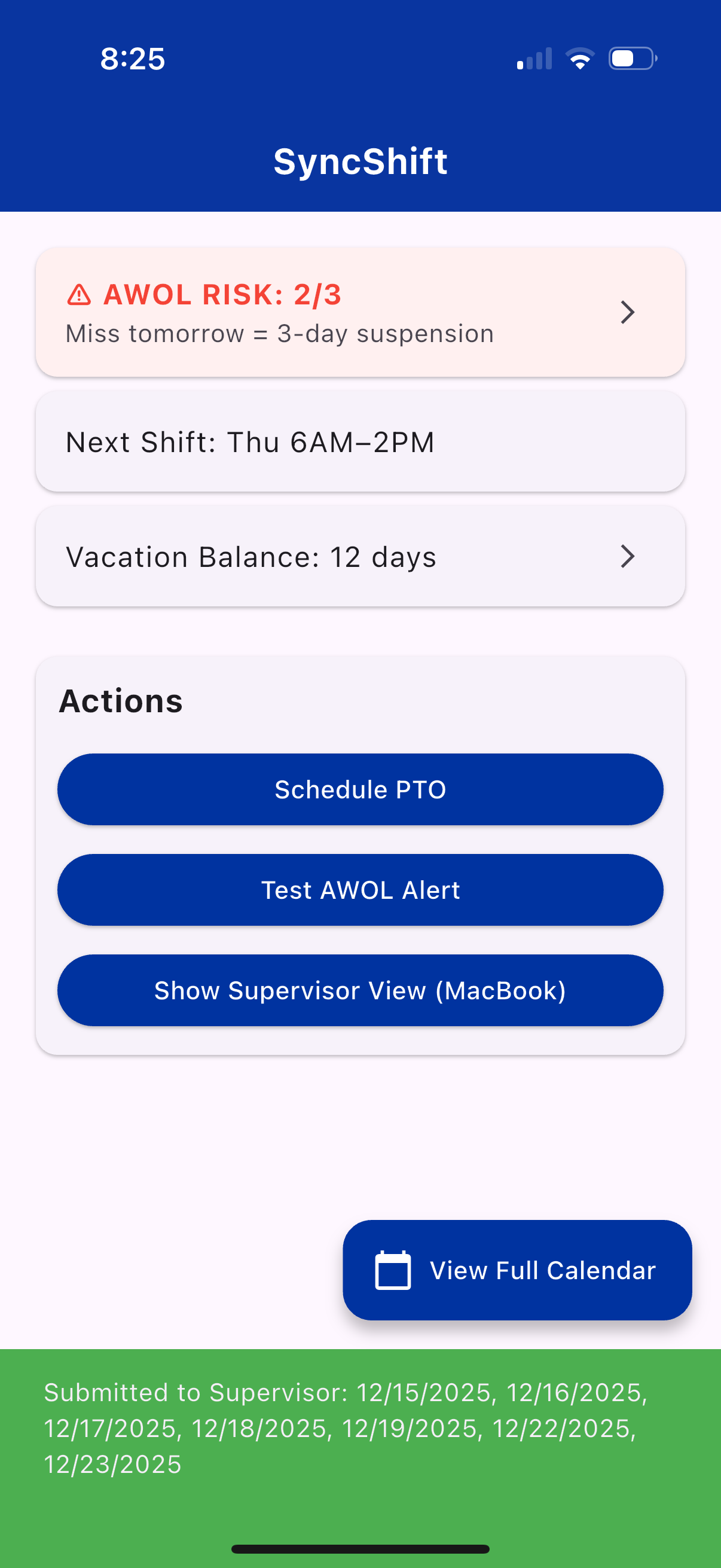Image resolution: width=721 pixels, height=1568 pixels.
Task: Open the Actions section header
Action: (121, 700)
